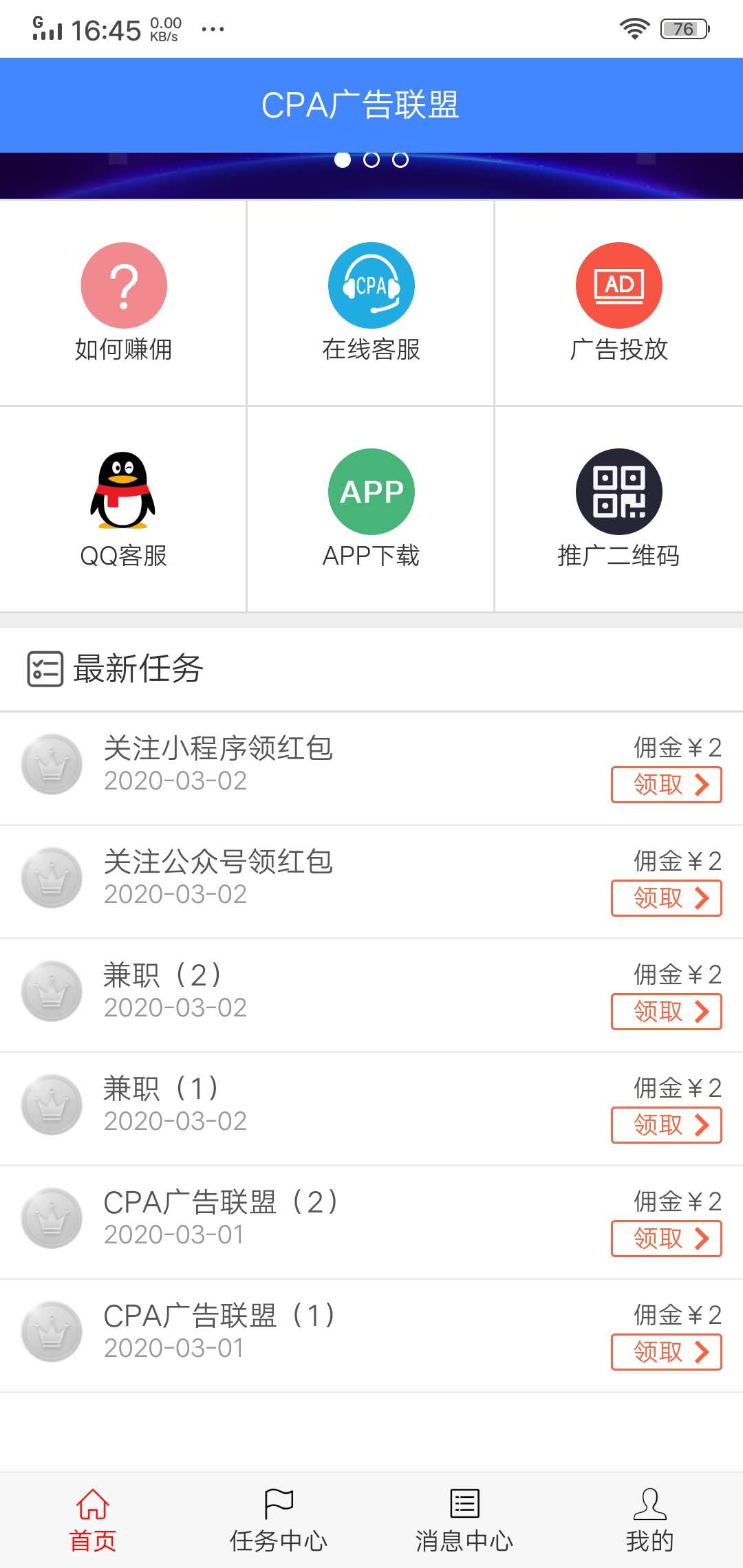Open the 我的 profile icon

pos(650,1499)
